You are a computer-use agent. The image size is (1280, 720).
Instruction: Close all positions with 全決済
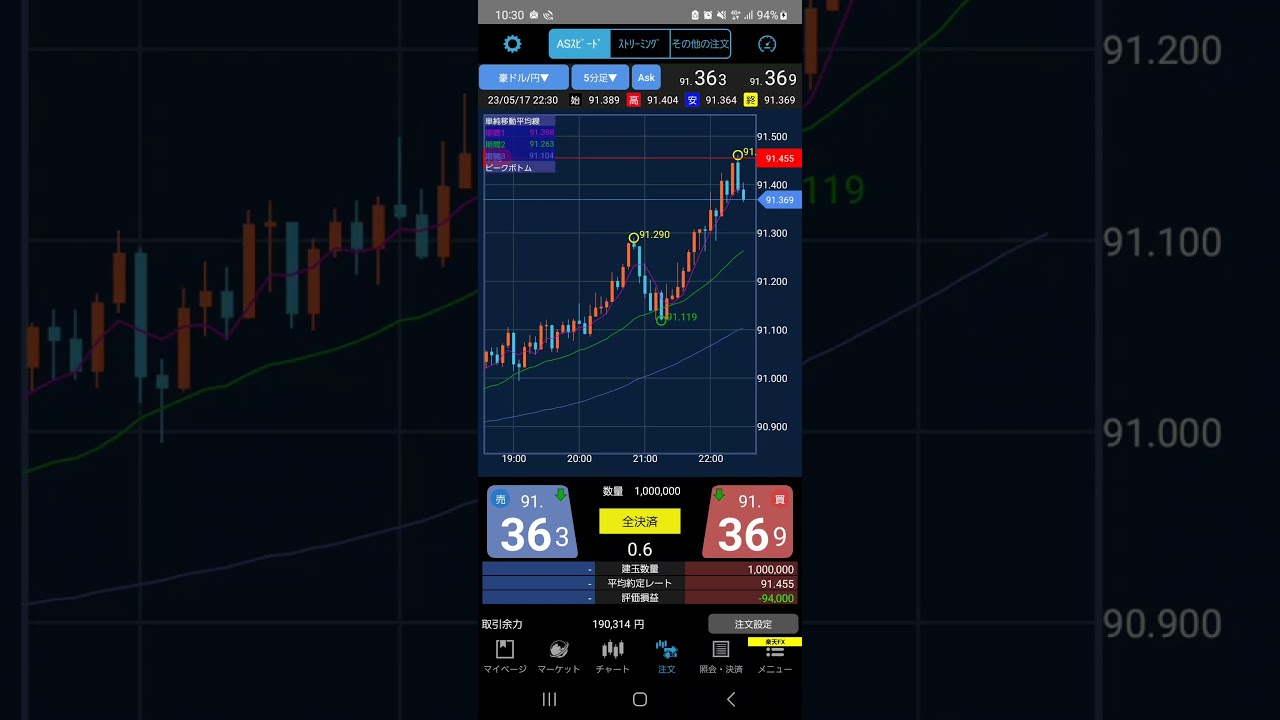click(x=639, y=521)
